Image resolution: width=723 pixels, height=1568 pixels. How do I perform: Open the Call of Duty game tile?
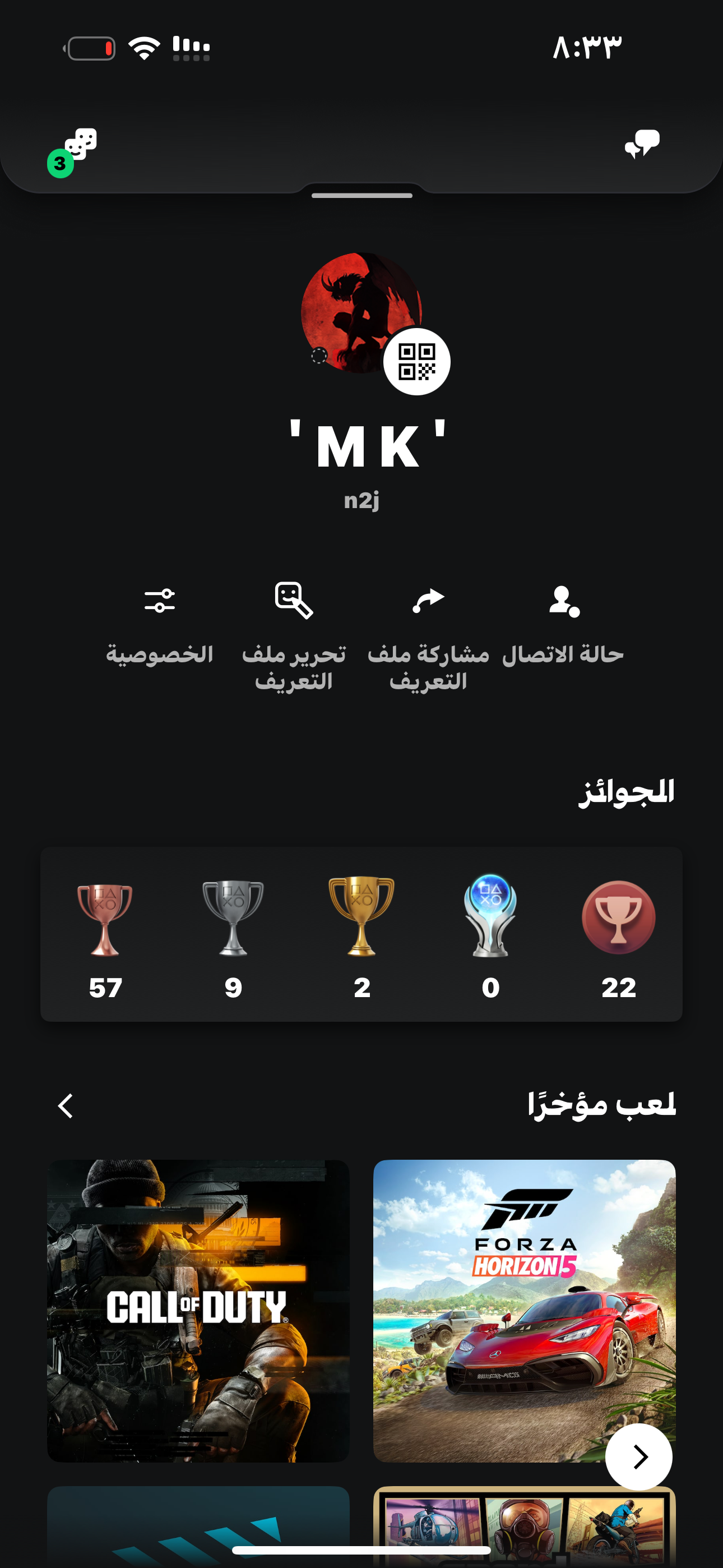point(198,1311)
